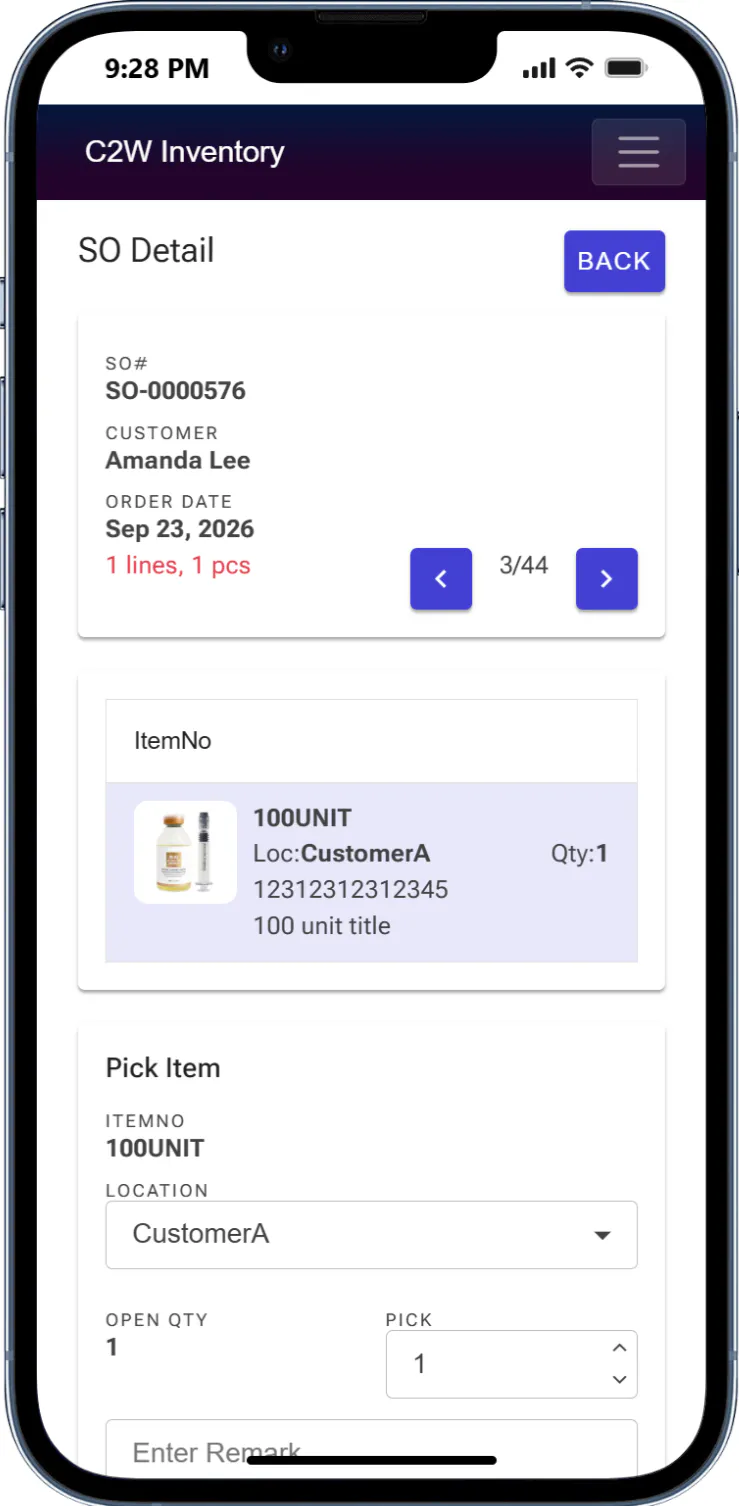The width and height of the screenshot is (739, 1506).
Task: Increase the pick quantity
Action: tap(619, 1348)
